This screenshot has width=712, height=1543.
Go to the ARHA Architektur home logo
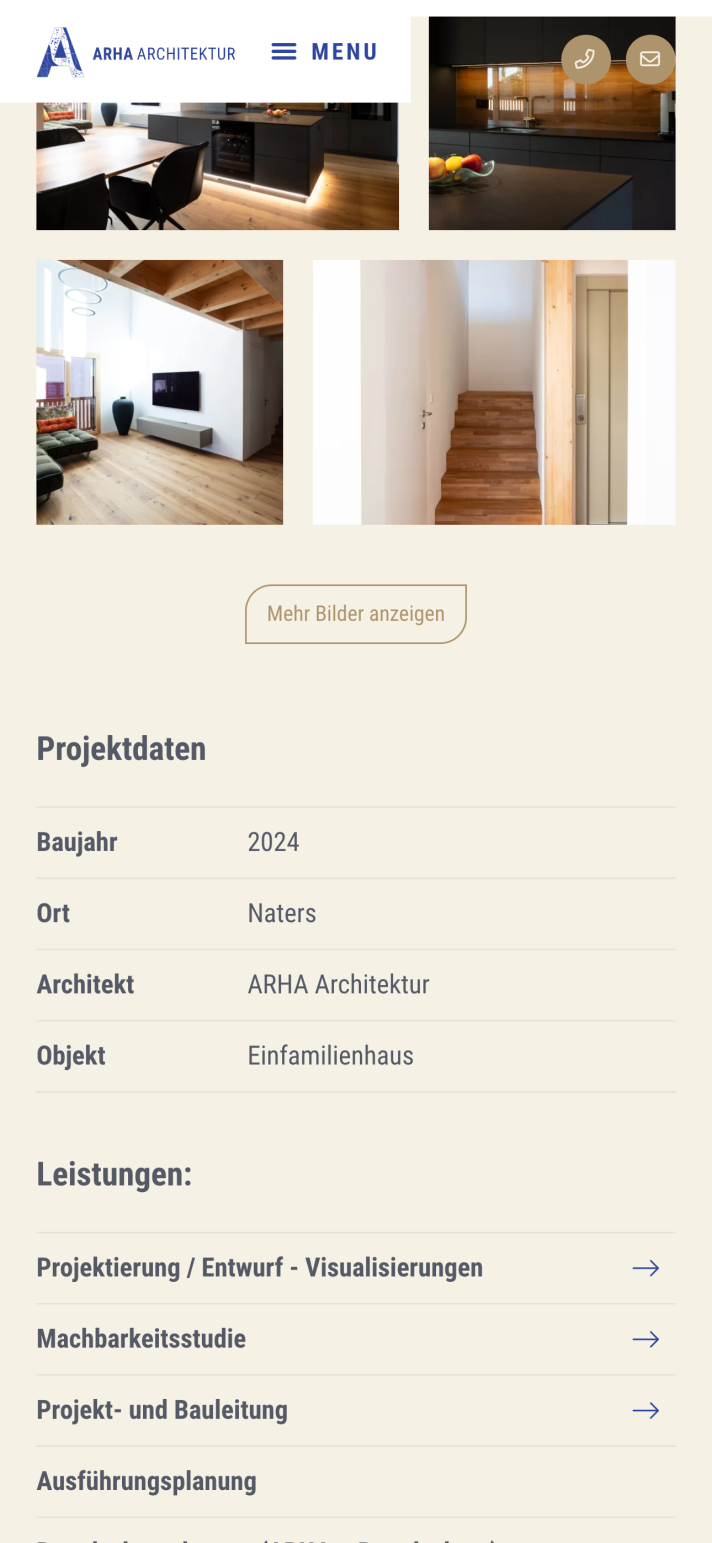[x=136, y=53]
